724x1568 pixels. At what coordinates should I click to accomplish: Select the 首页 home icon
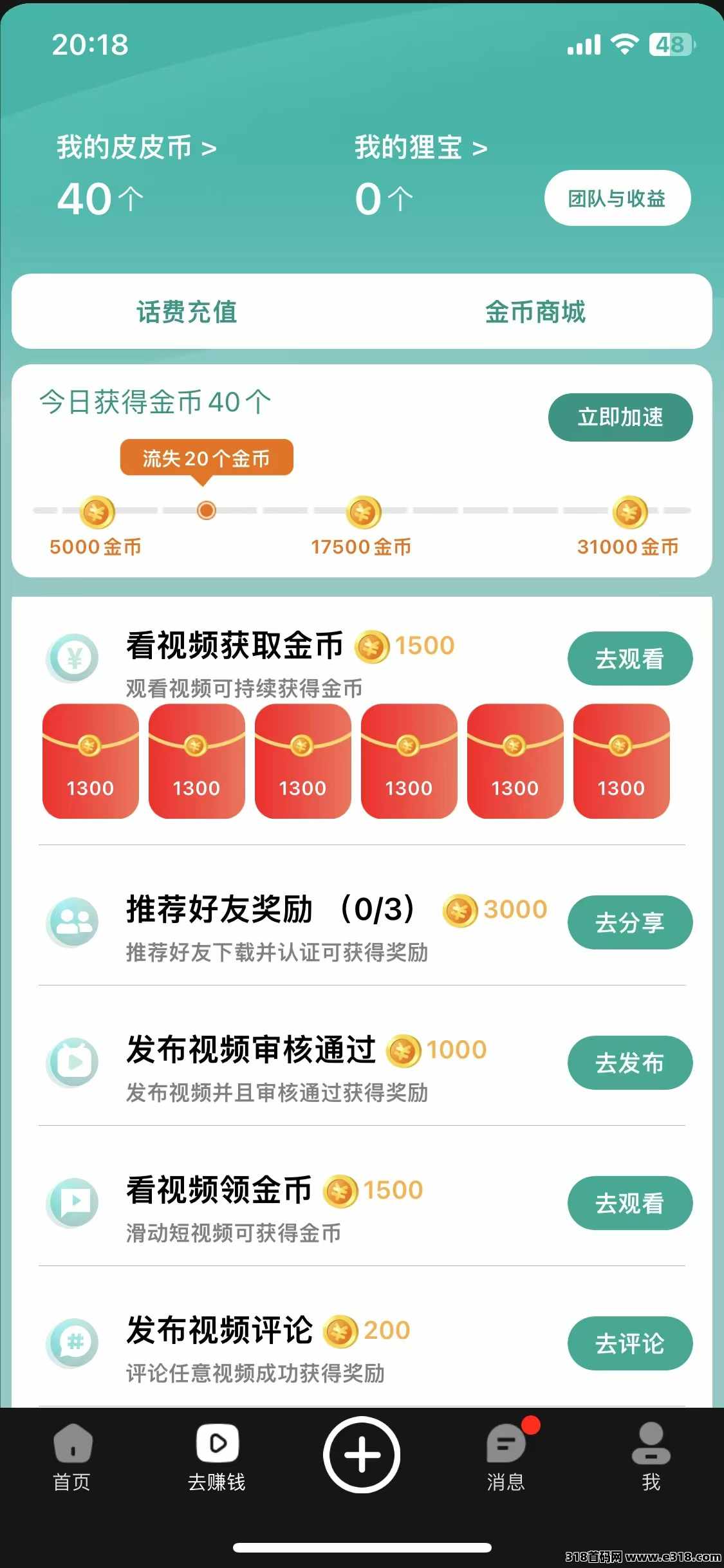(x=71, y=1455)
